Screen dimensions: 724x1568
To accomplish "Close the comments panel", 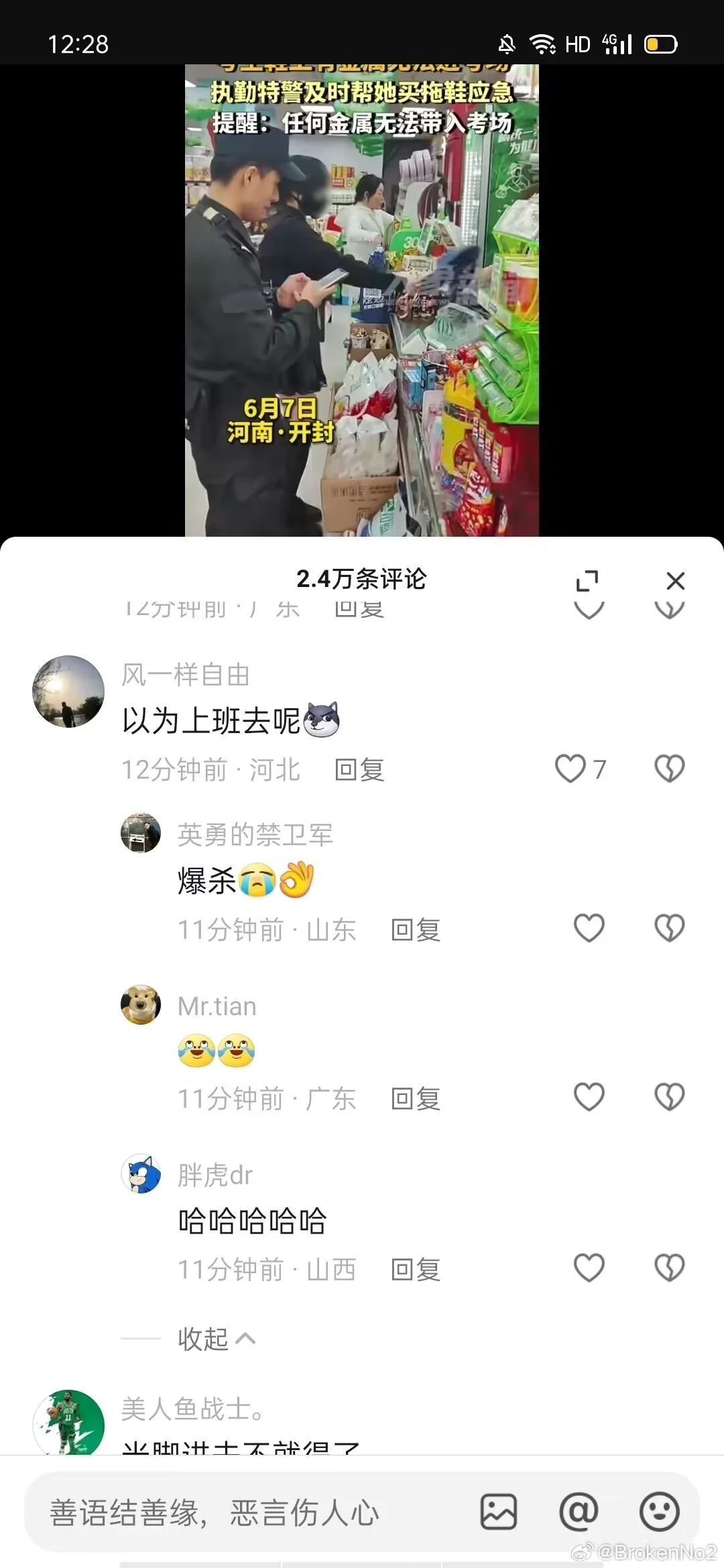I will 675,580.
